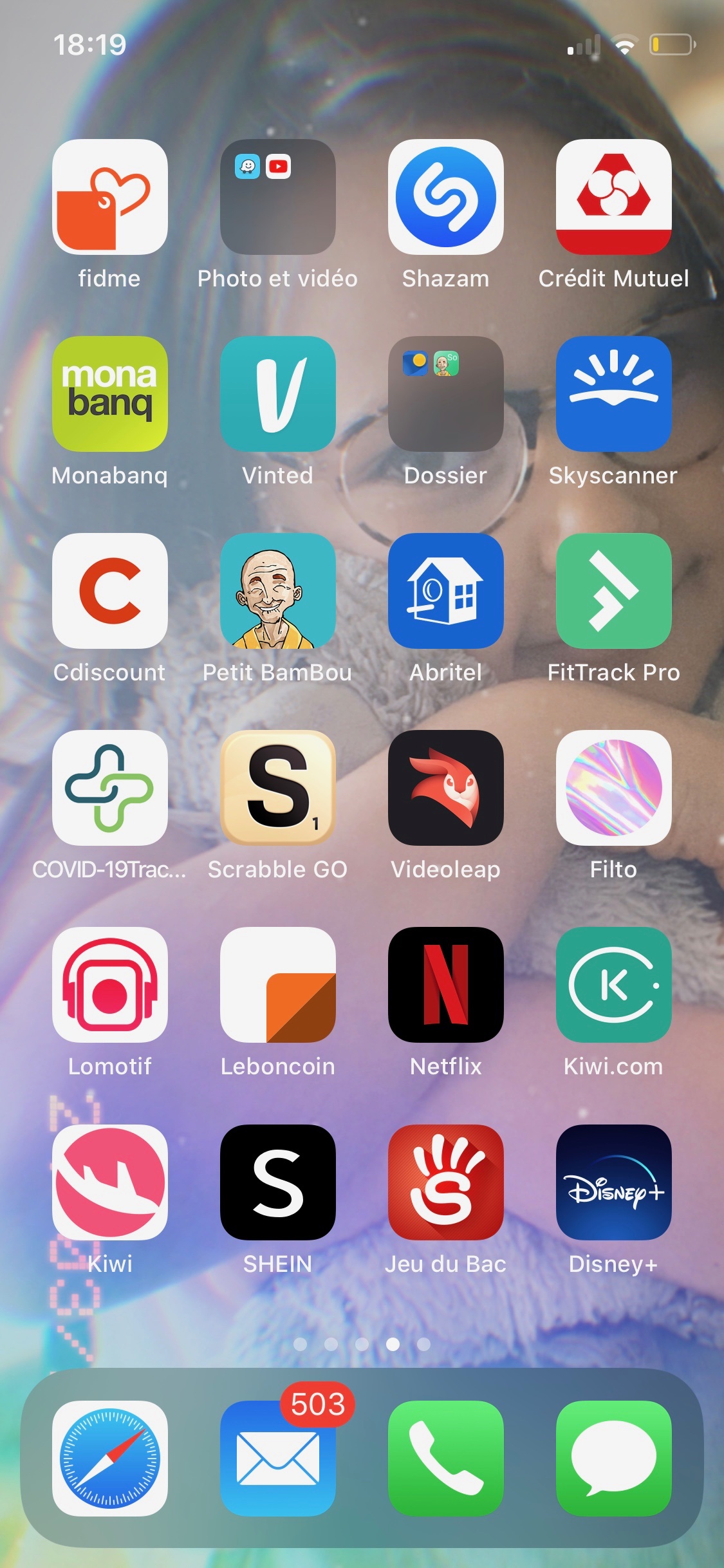Launch the Vinted app

(x=277, y=394)
